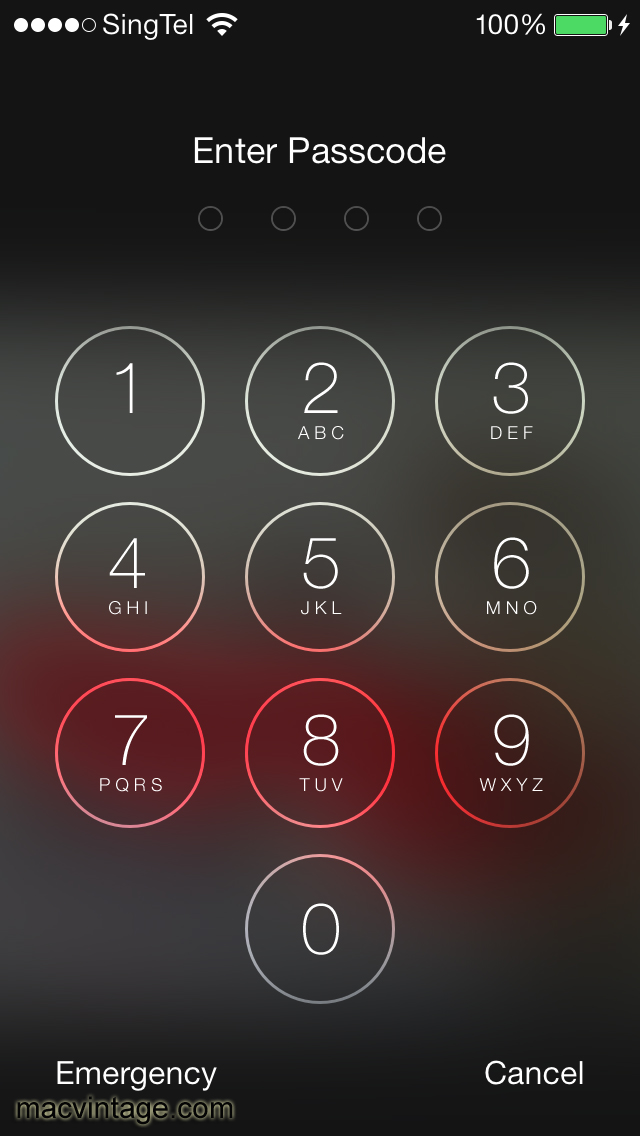Enter digit 6 (MNO)
The image size is (640, 1136).
tap(510, 577)
